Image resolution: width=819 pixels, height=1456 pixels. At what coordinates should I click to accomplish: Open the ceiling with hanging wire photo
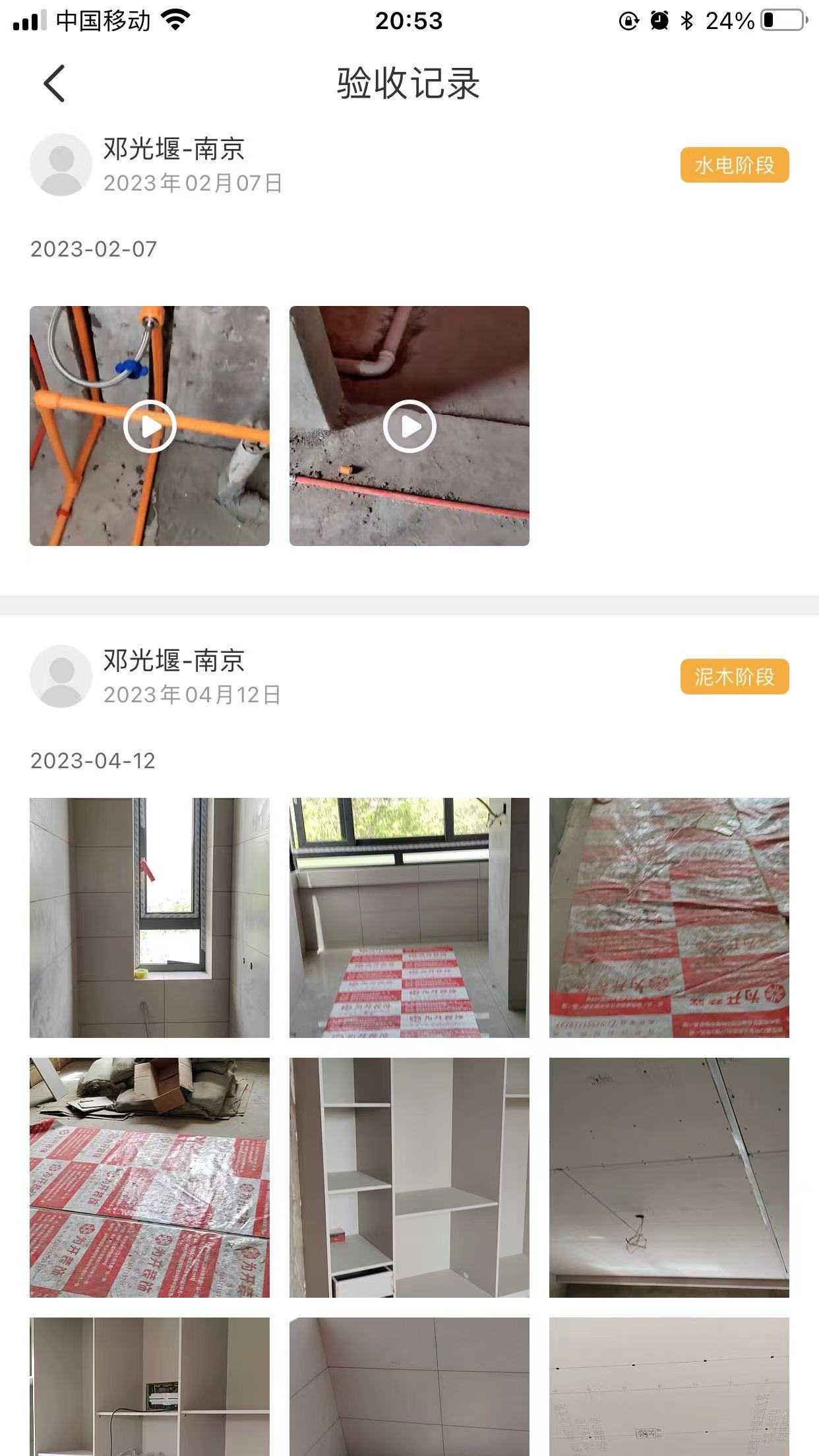(669, 1177)
